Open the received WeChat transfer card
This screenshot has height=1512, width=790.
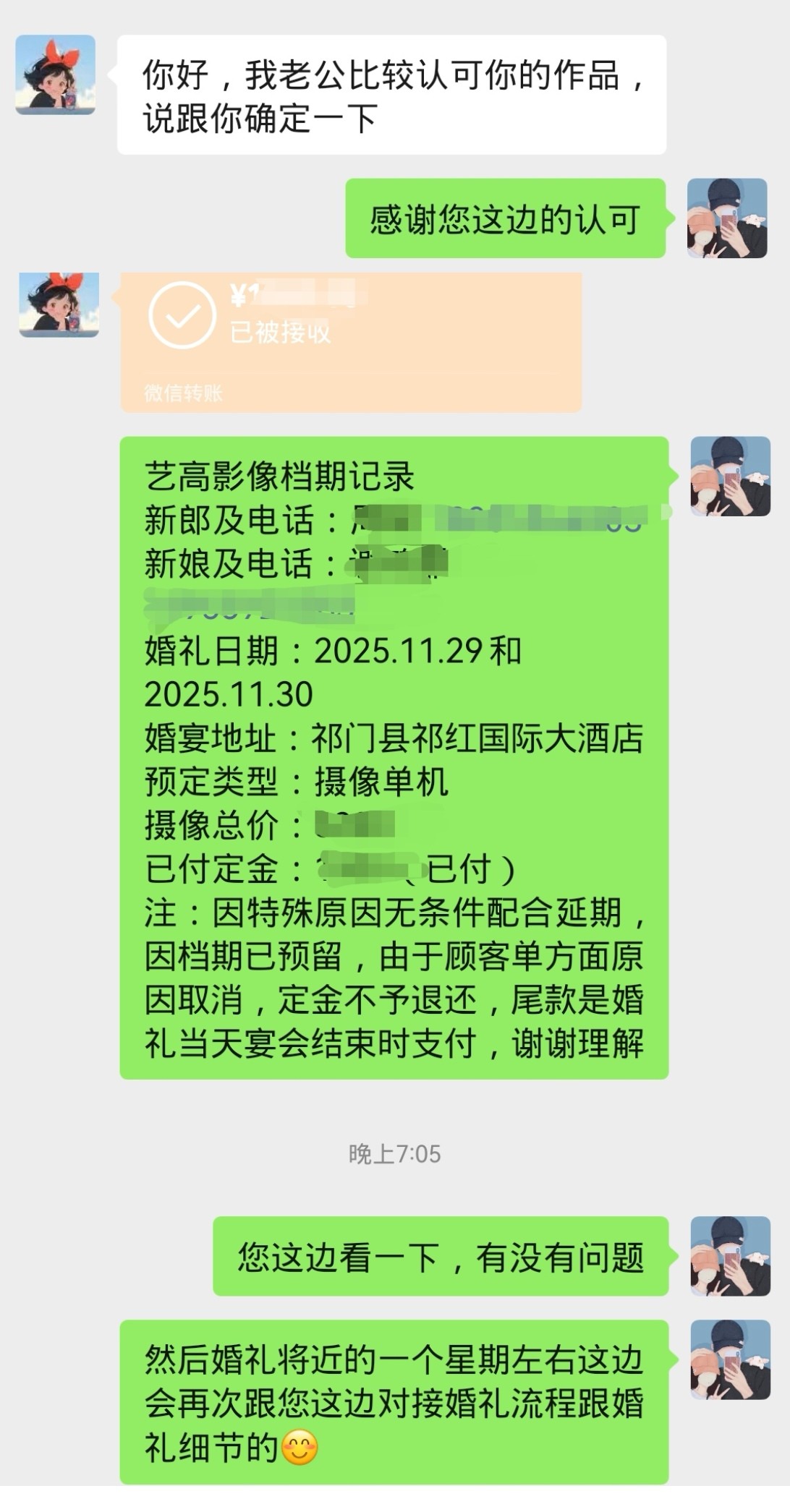click(x=351, y=342)
